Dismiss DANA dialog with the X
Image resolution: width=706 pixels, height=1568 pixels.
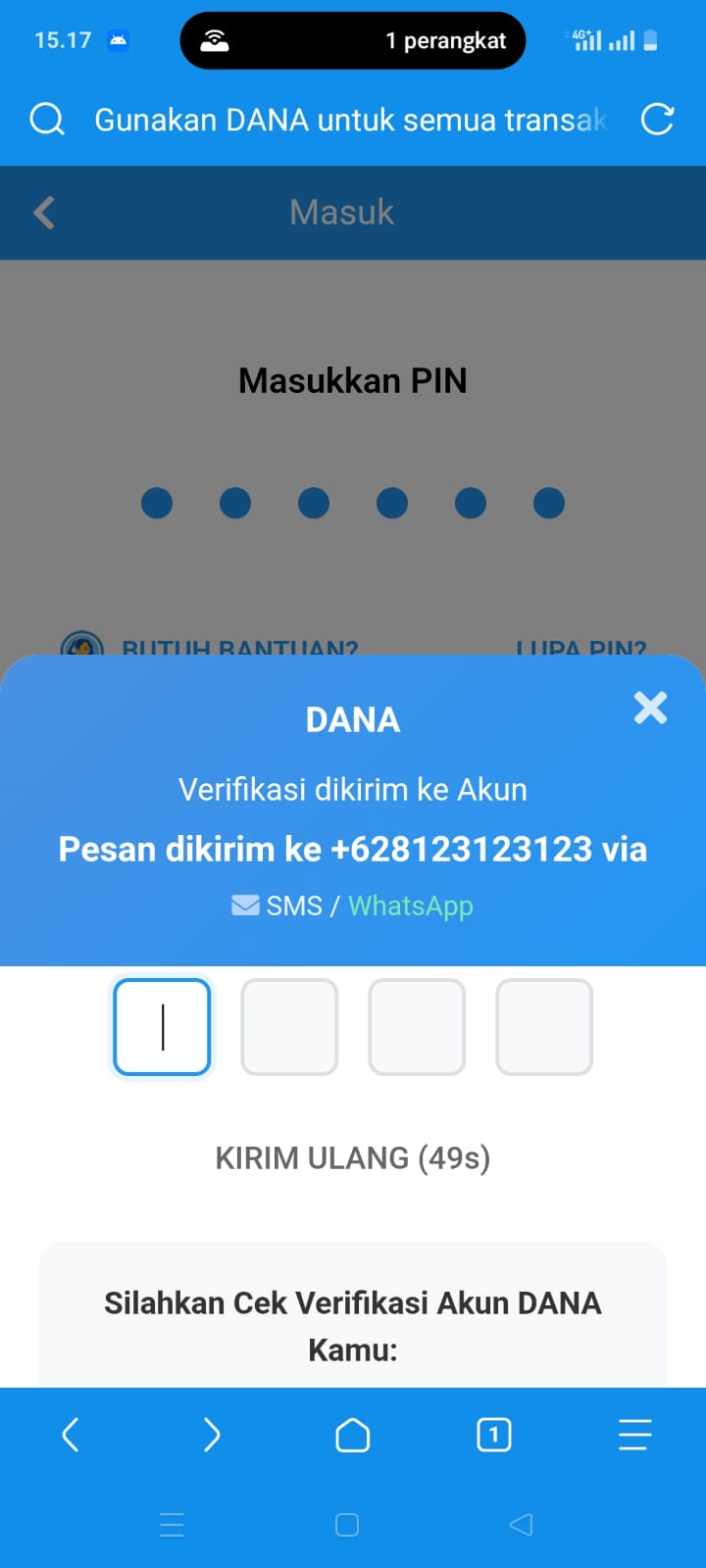(x=650, y=708)
